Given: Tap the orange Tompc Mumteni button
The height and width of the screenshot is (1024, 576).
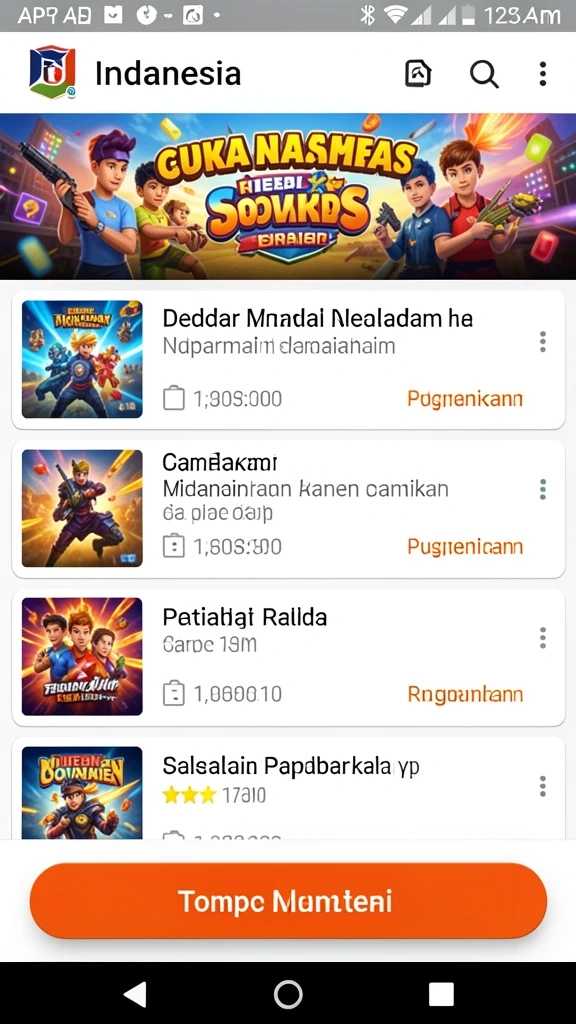Looking at the screenshot, I should click(x=288, y=901).
